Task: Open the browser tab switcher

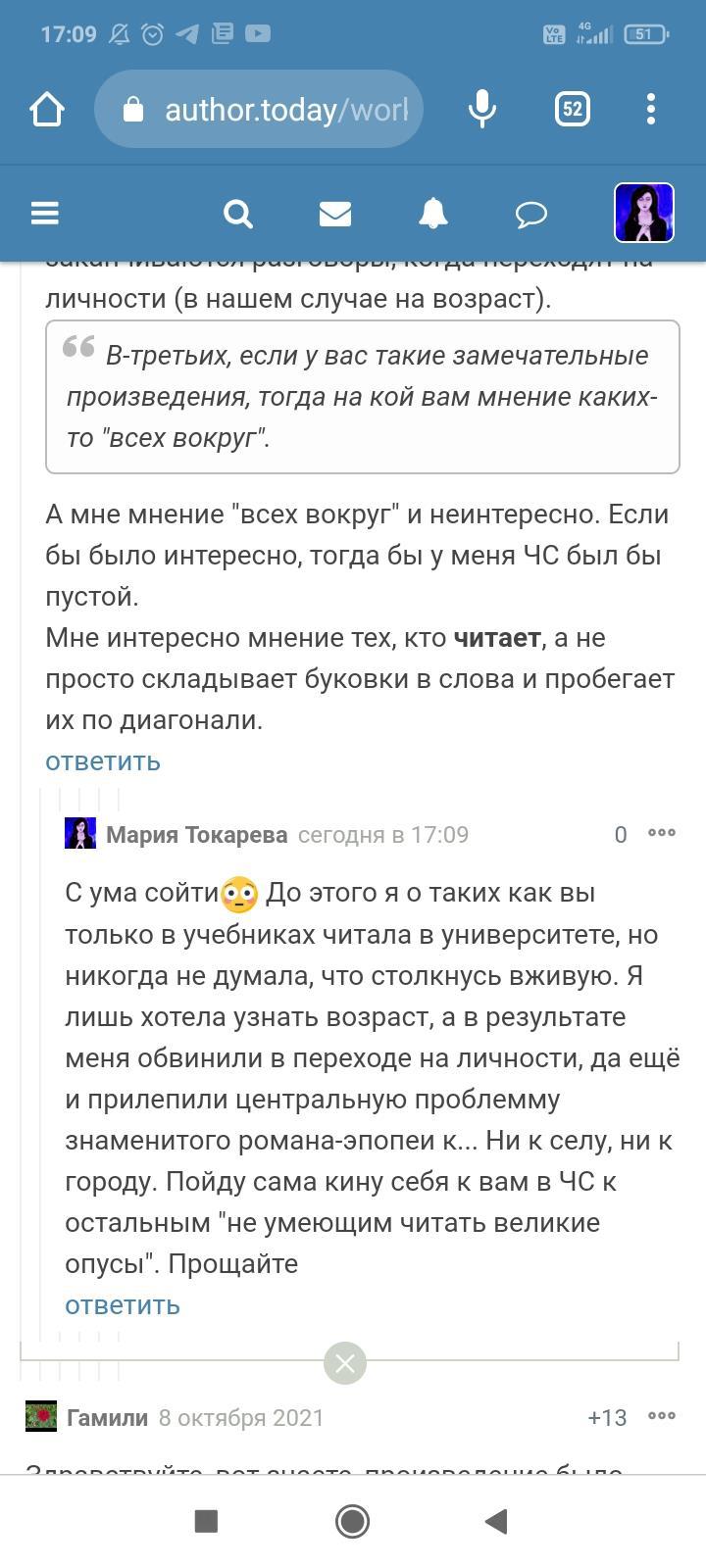Action: point(573,109)
